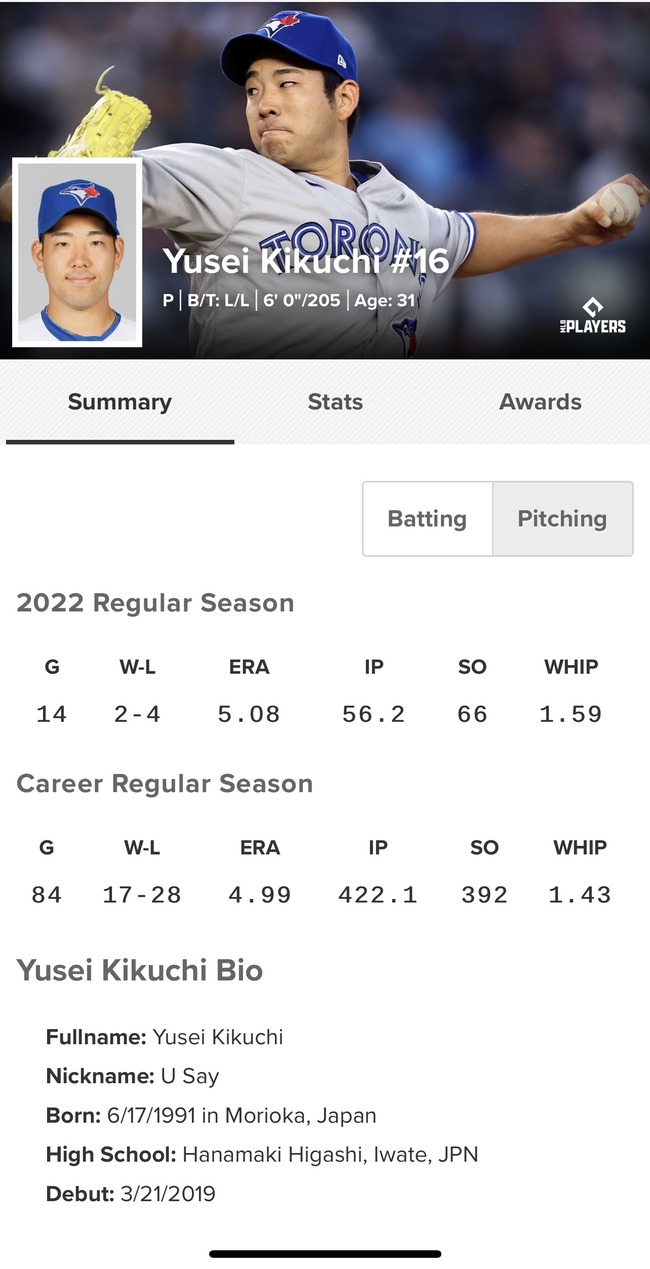Select the Summary tab

click(120, 402)
